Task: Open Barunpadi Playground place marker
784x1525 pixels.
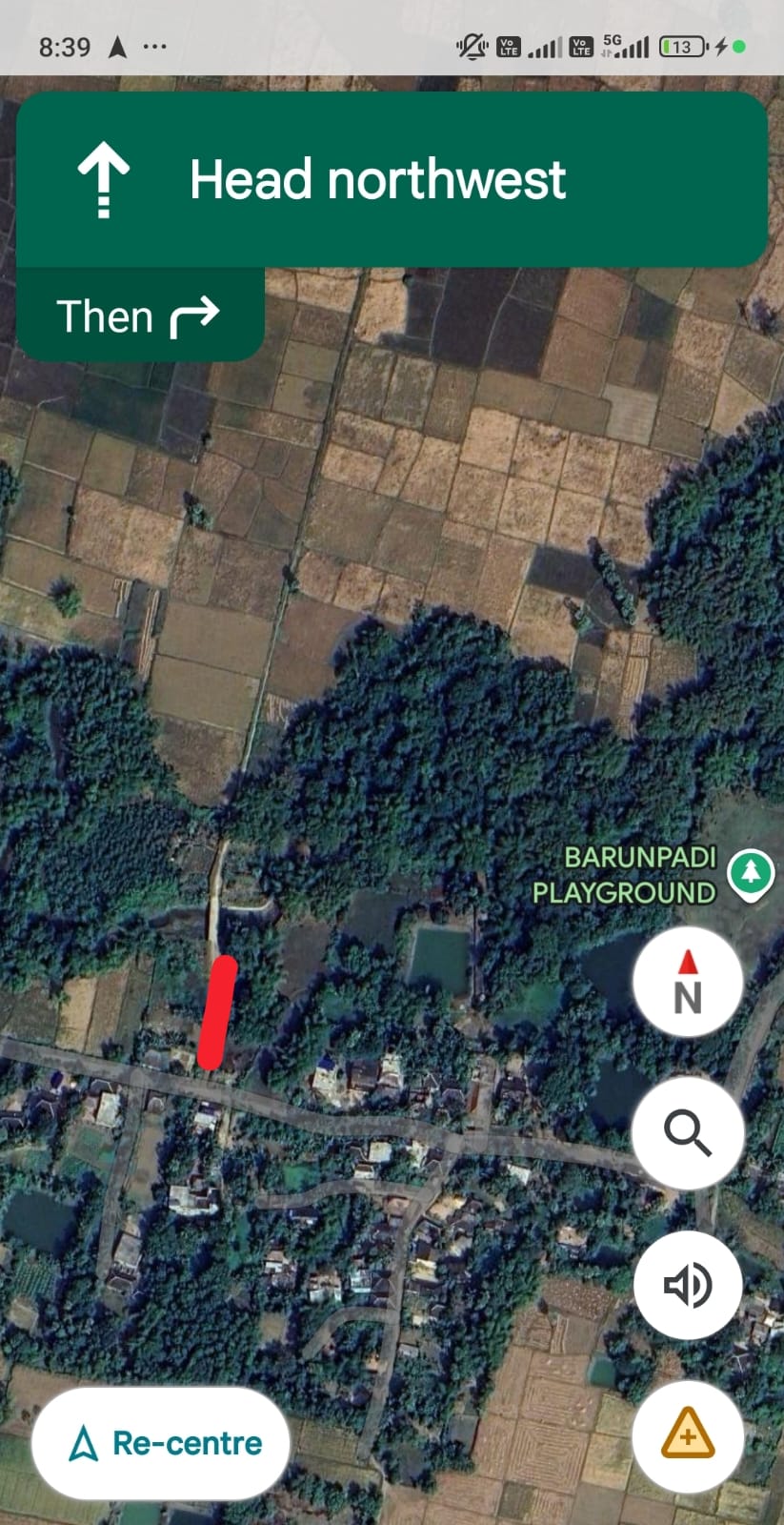Action: pyautogui.click(x=751, y=872)
